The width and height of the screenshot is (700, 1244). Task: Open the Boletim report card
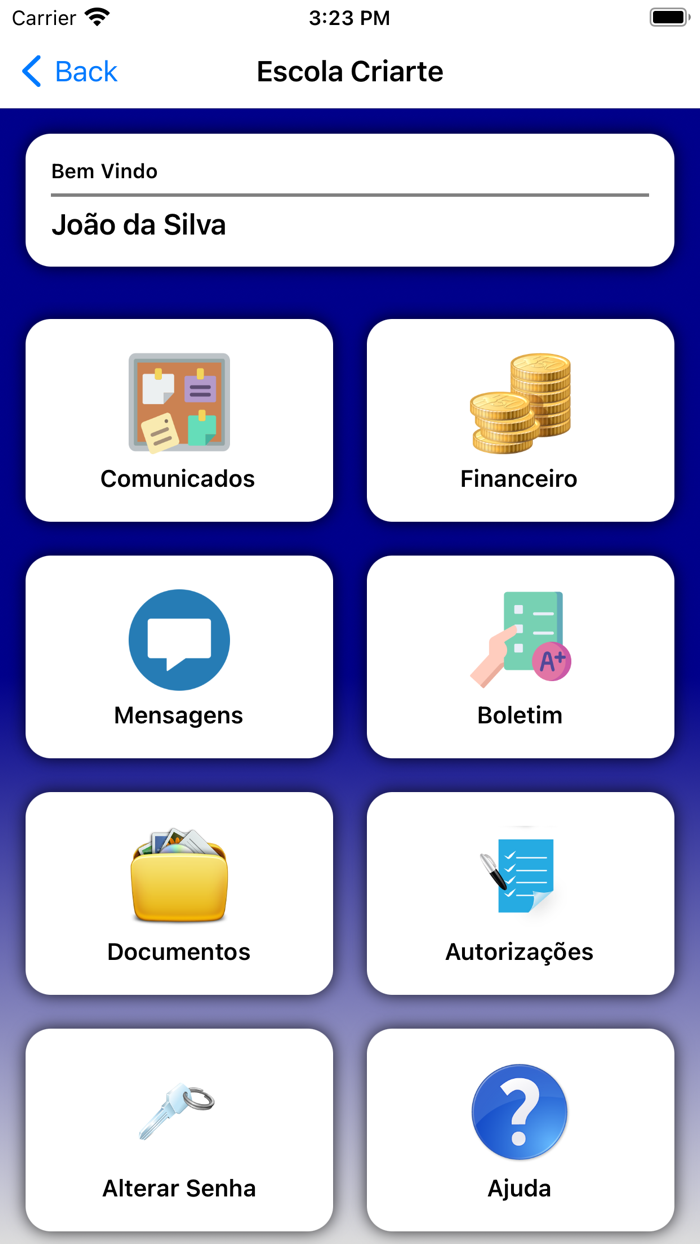click(520, 656)
